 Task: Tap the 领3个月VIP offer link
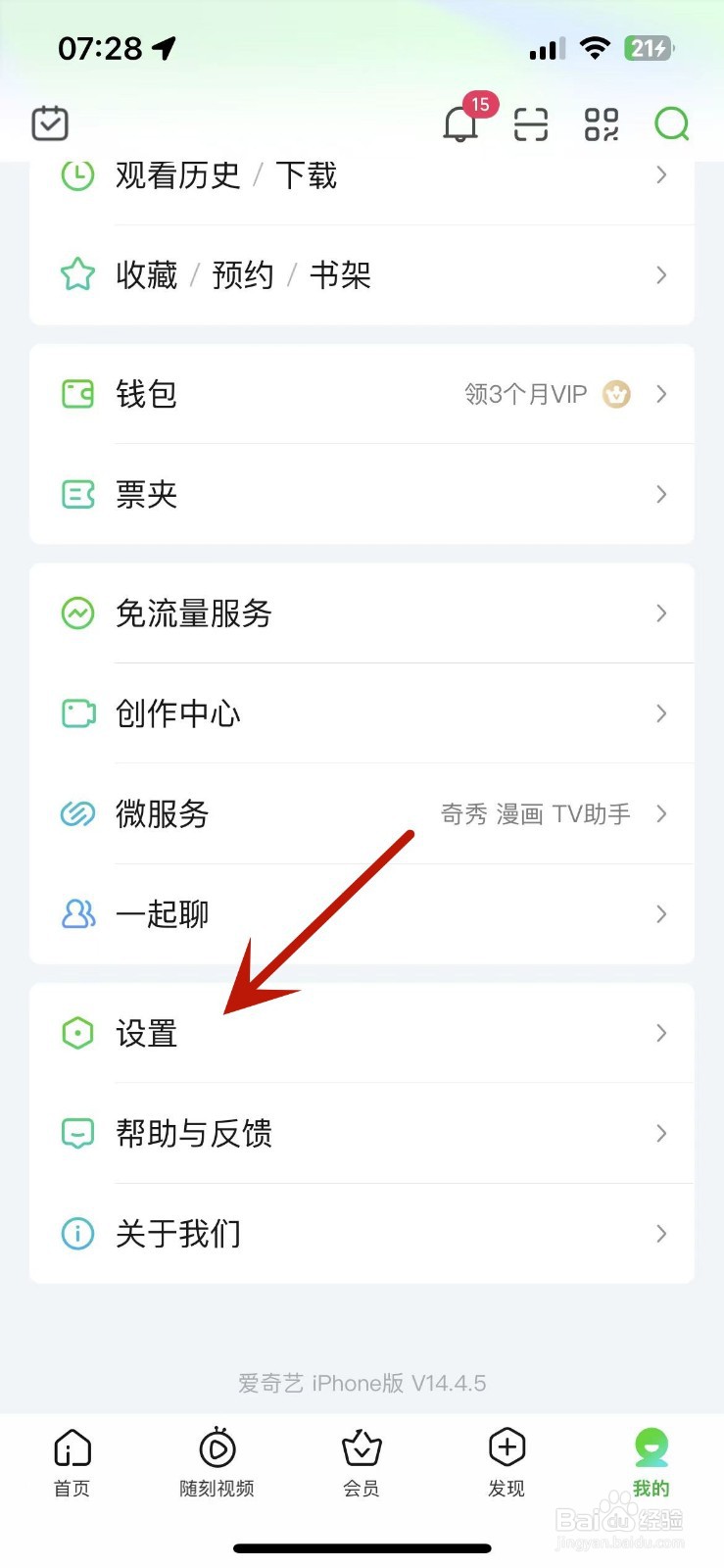(x=524, y=394)
